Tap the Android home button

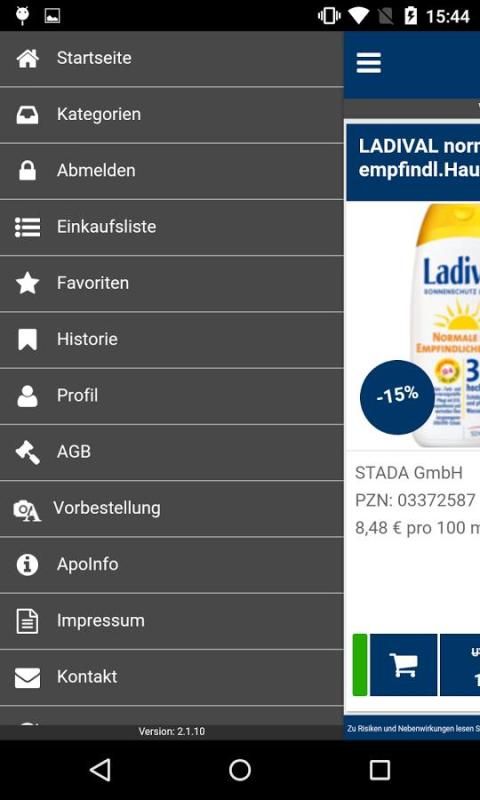(240, 769)
